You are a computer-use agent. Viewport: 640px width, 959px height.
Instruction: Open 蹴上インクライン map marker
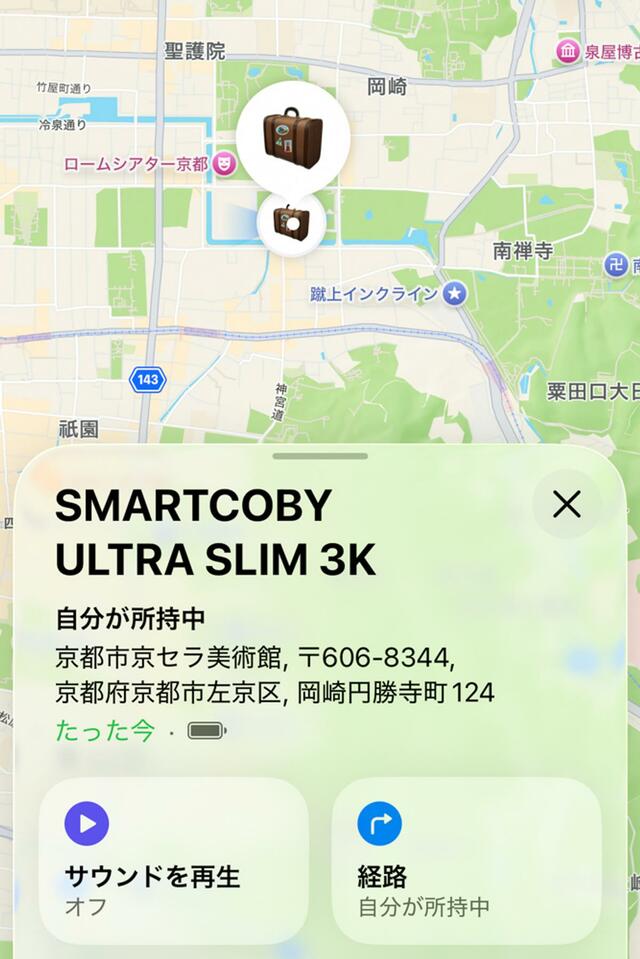point(455,294)
